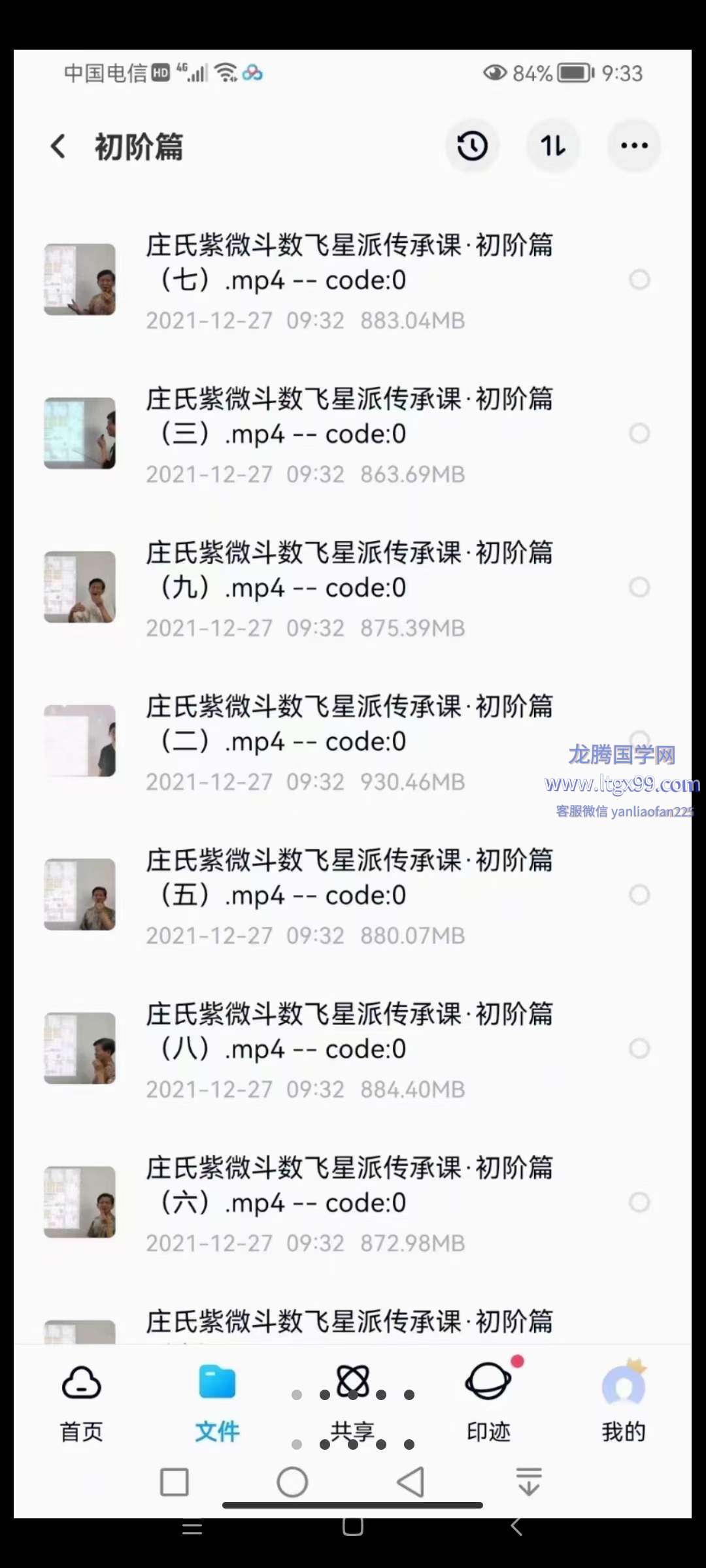
Task: Select the checkbox for 初阶篇（三）.mp4
Action: tap(639, 433)
